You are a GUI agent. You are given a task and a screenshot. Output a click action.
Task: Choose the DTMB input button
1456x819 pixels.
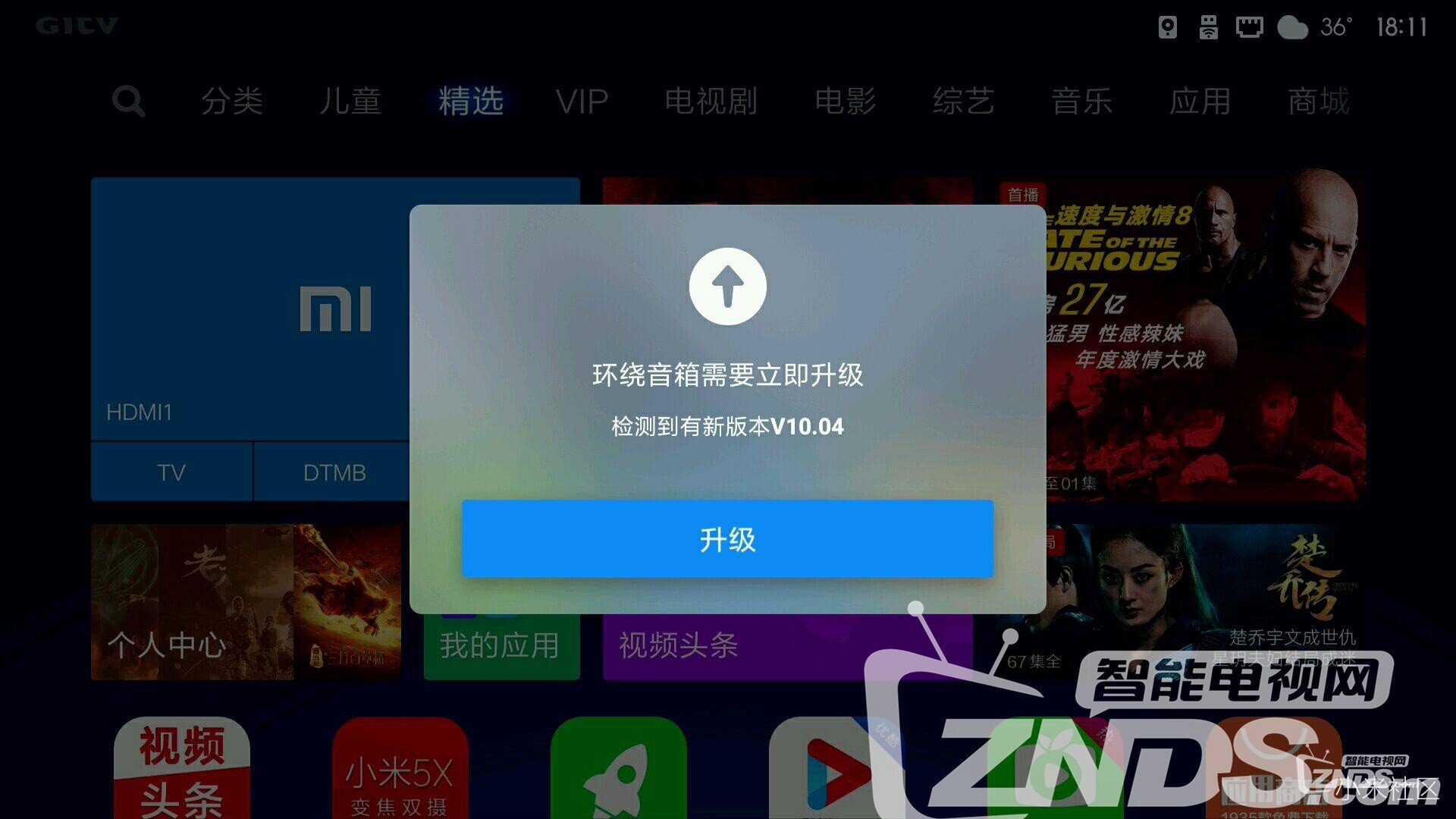[x=334, y=472]
